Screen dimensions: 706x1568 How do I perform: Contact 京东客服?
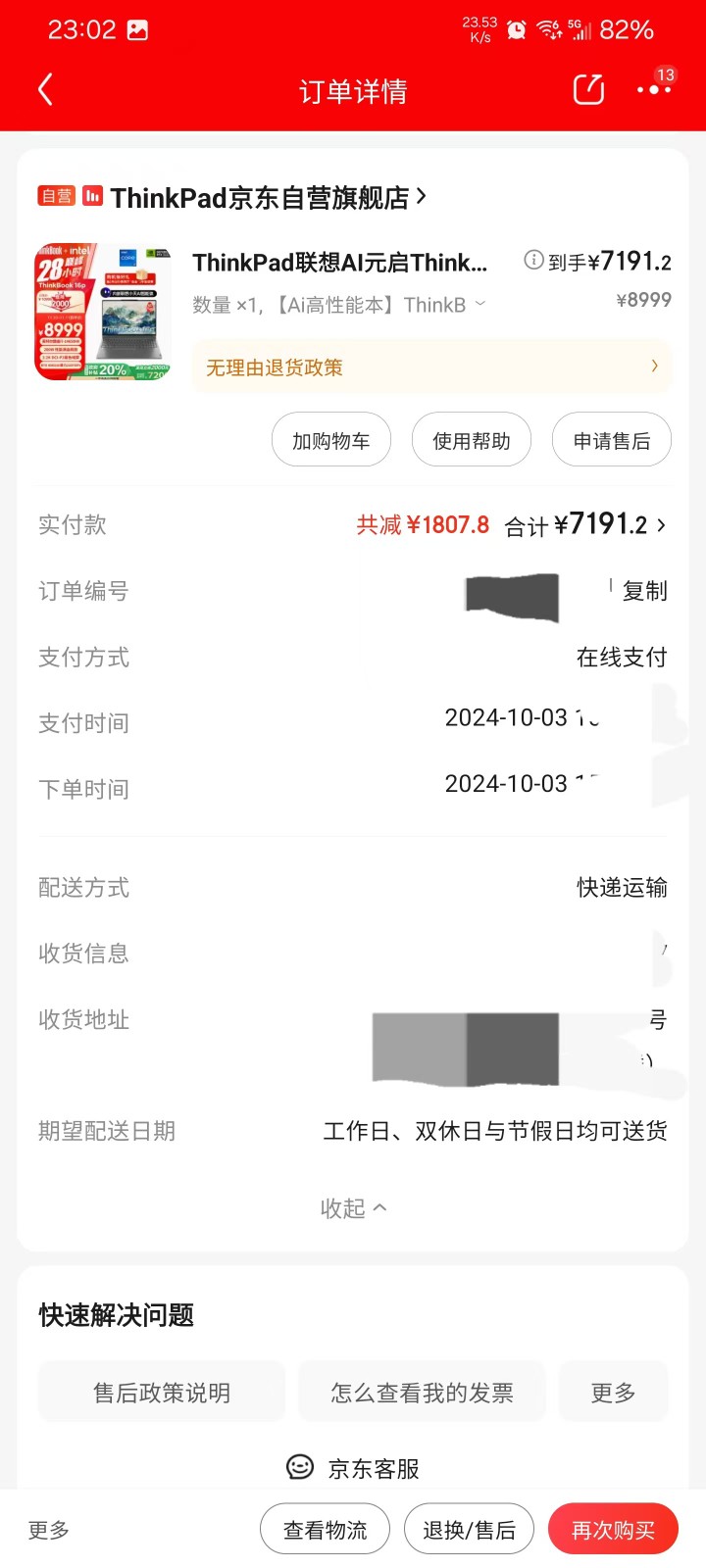(x=353, y=1468)
